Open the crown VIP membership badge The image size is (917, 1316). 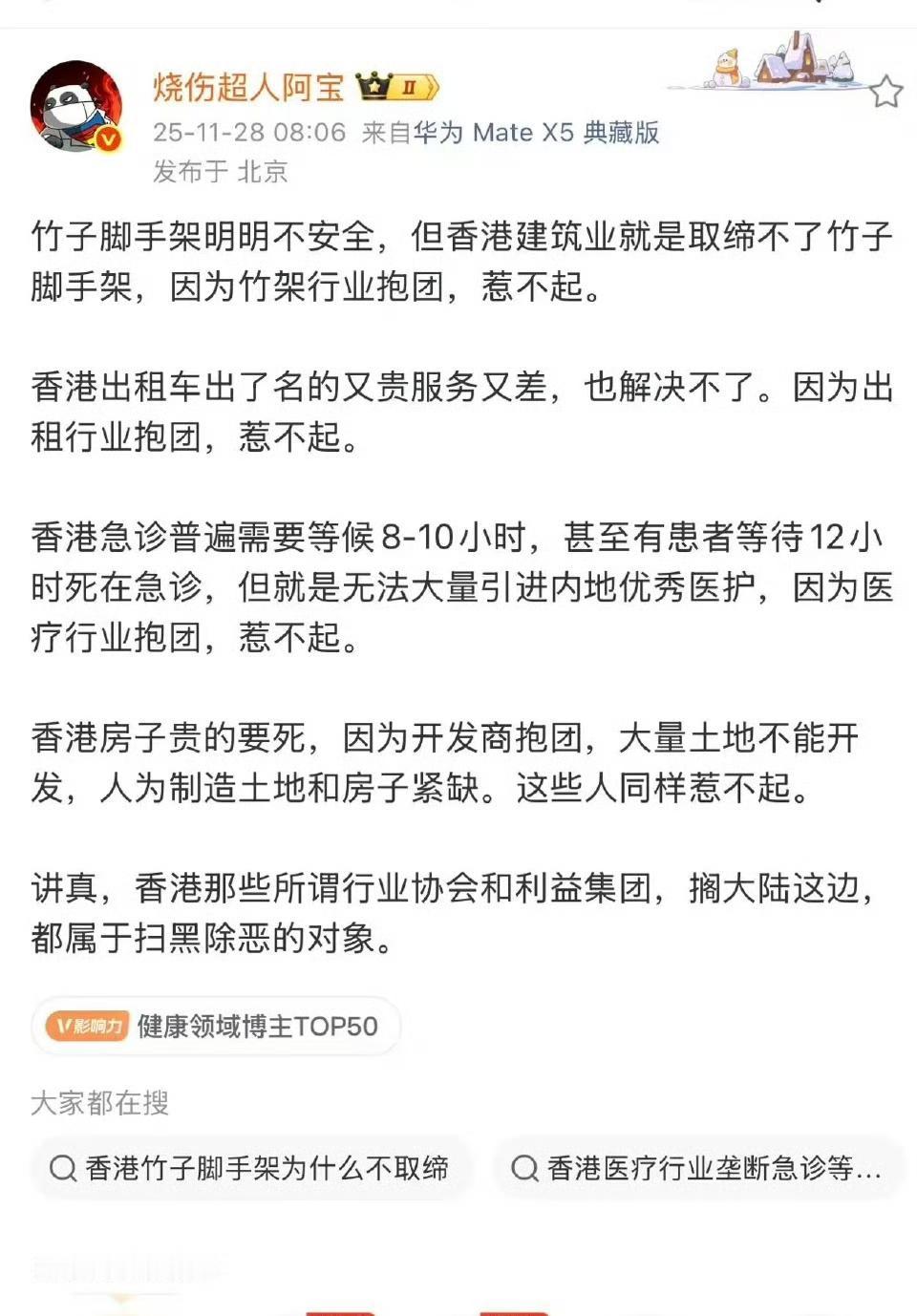pyautogui.click(x=373, y=85)
